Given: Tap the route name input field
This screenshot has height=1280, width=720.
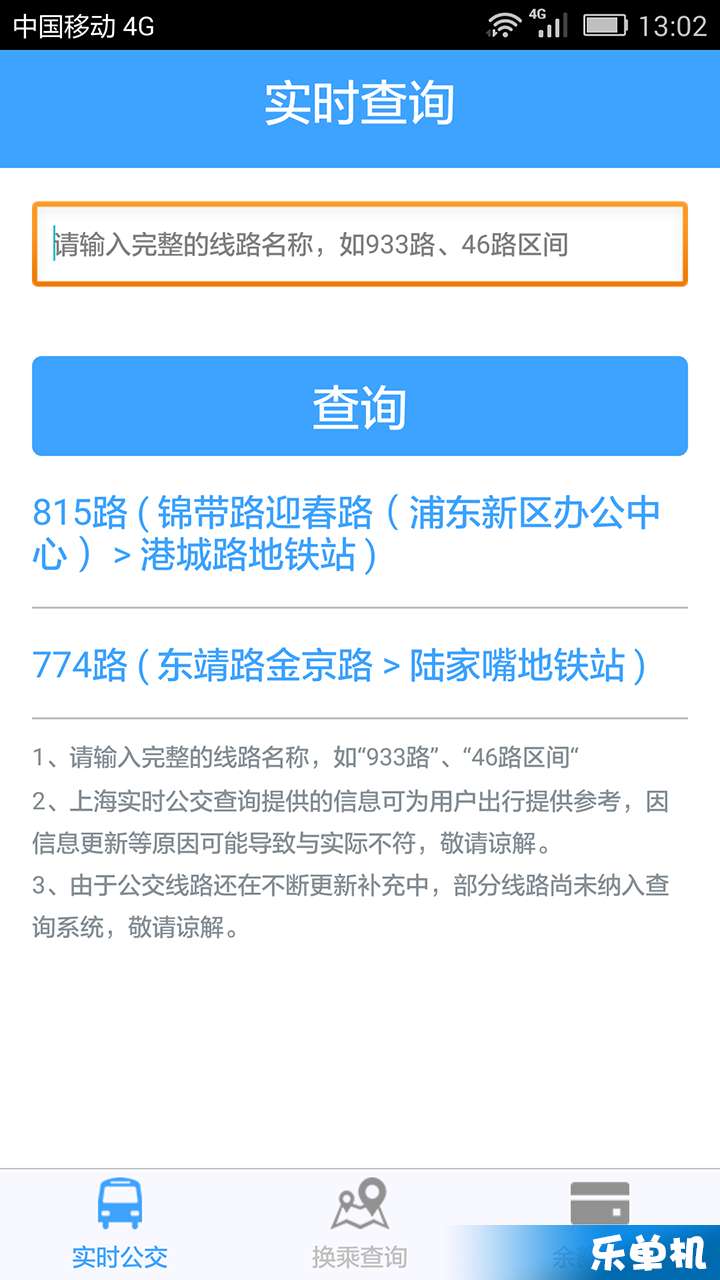Looking at the screenshot, I should [360, 245].
